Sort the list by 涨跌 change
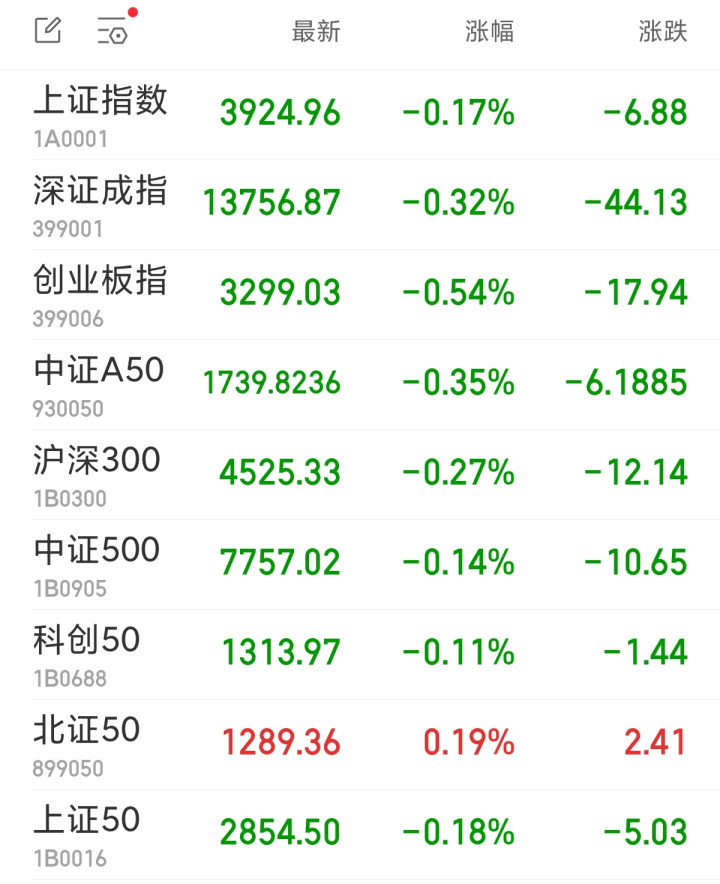This screenshot has width=720, height=884. click(x=663, y=32)
